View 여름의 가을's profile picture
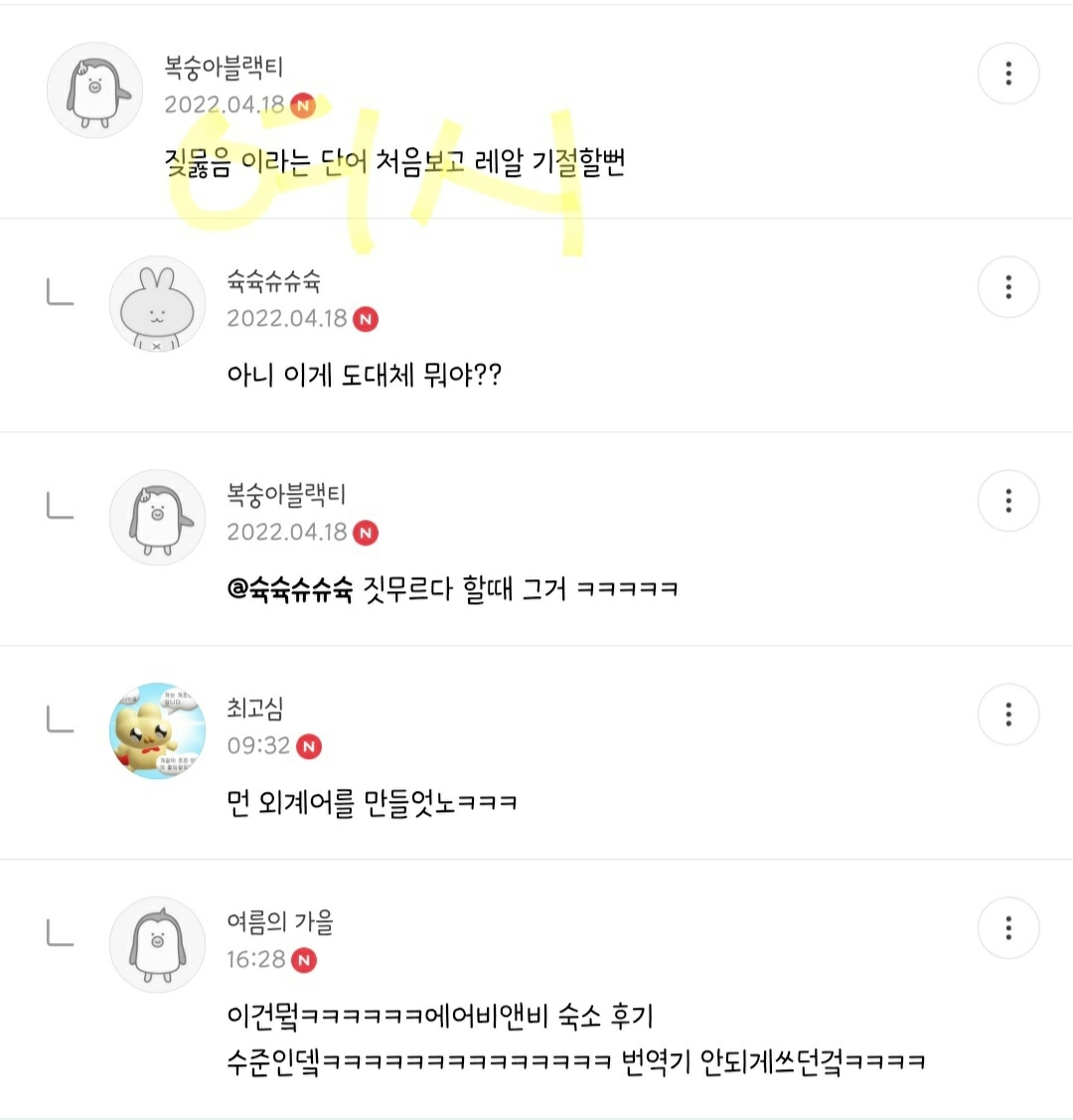Screen dimensions: 1073x1120 [157, 944]
